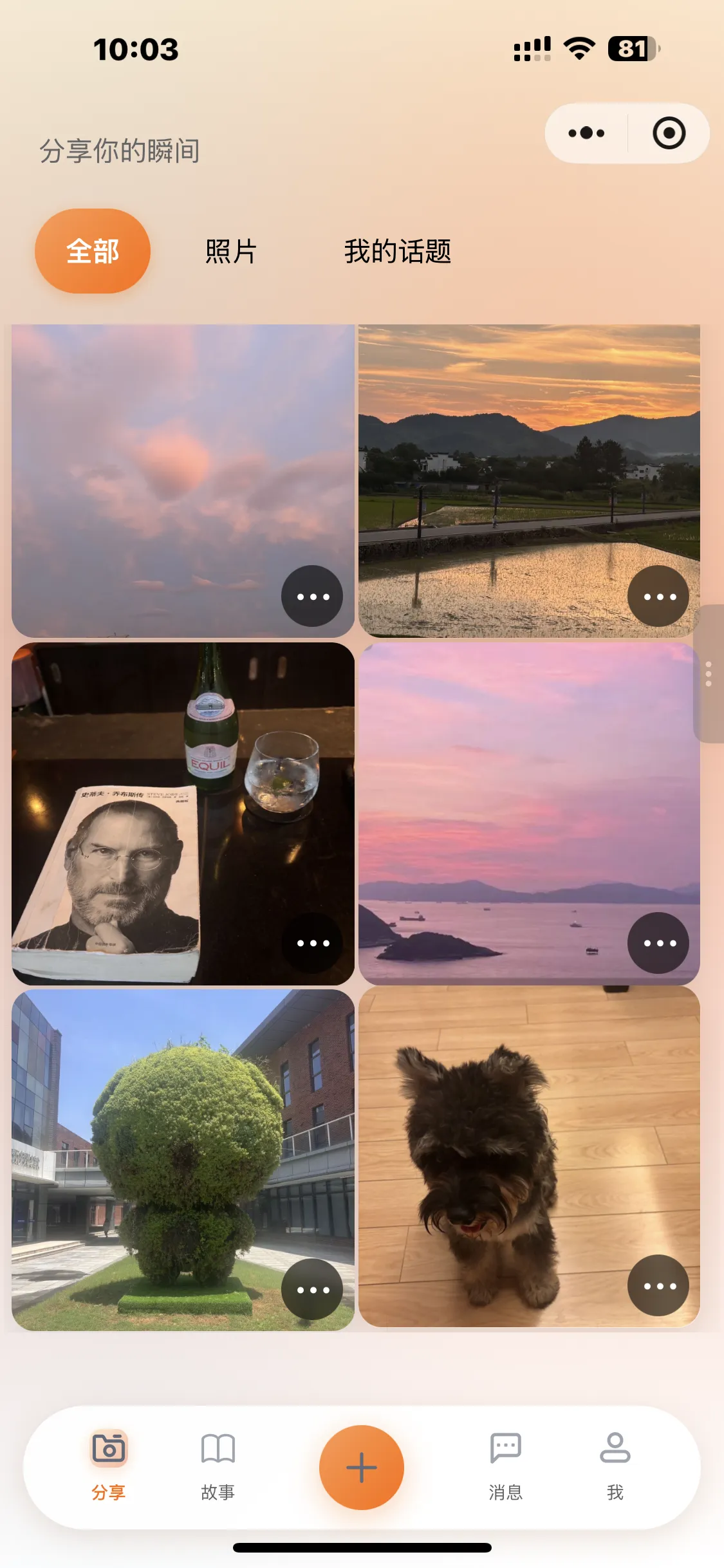Screen dimensions: 724x1568
Task: Open options for the pink cloud photo
Action: [x=312, y=596]
